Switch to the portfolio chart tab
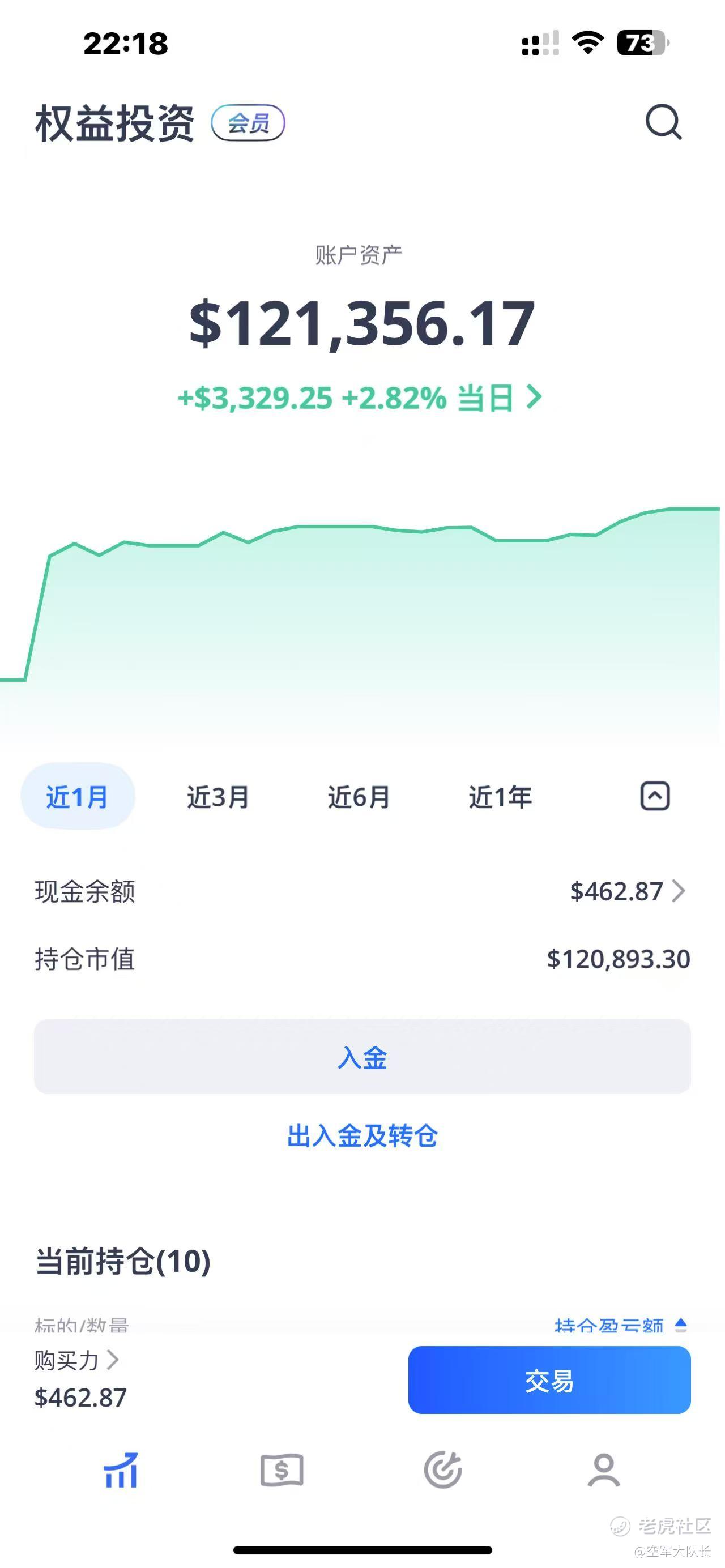Viewport: 725px width, 1568px height. pyautogui.click(x=121, y=1471)
